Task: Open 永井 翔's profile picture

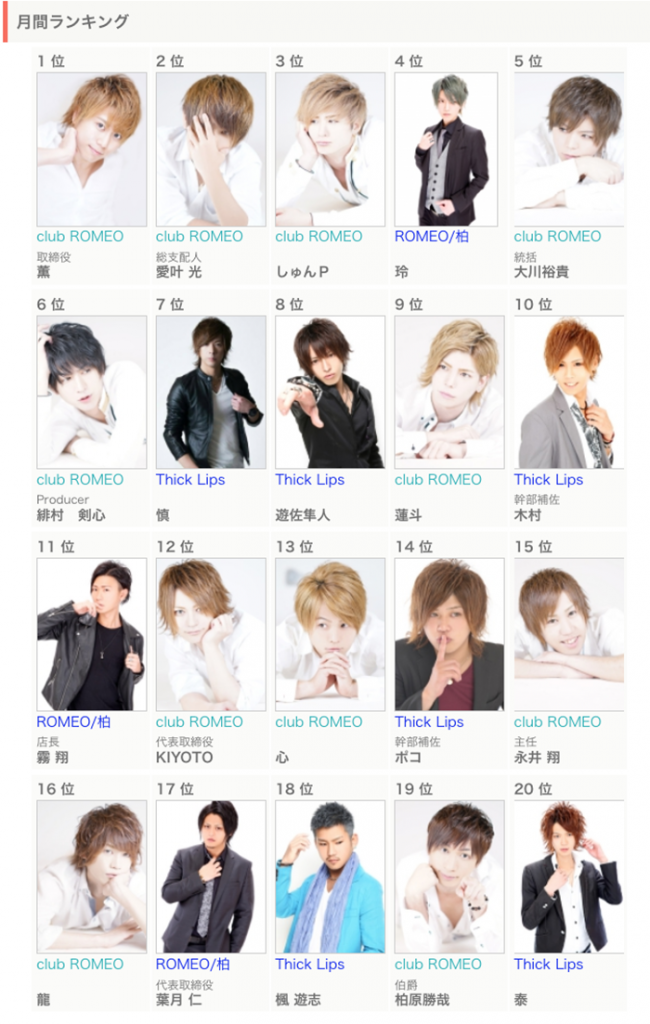Action: click(x=568, y=634)
